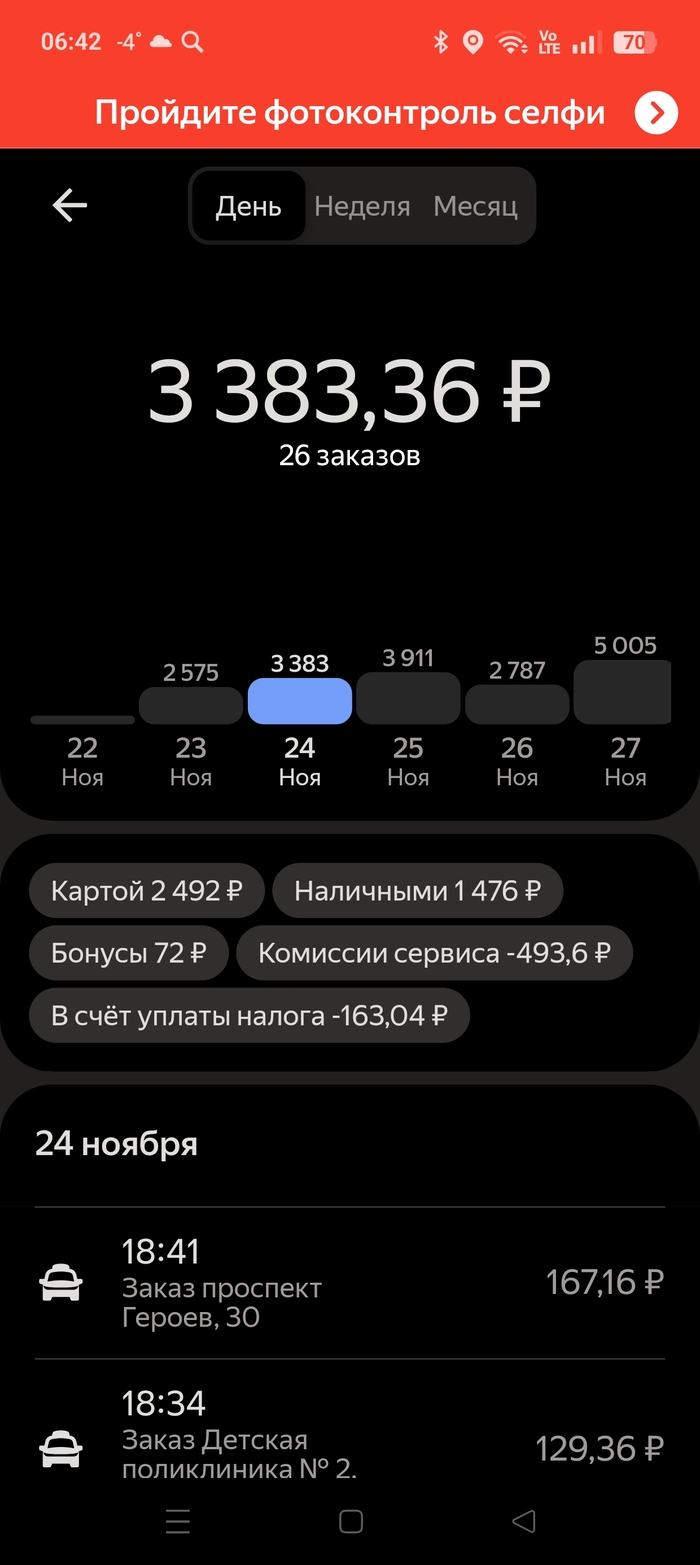Tap the Наличными 1 476 ₽ chip
This screenshot has width=700, height=1565.
point(418,890)
